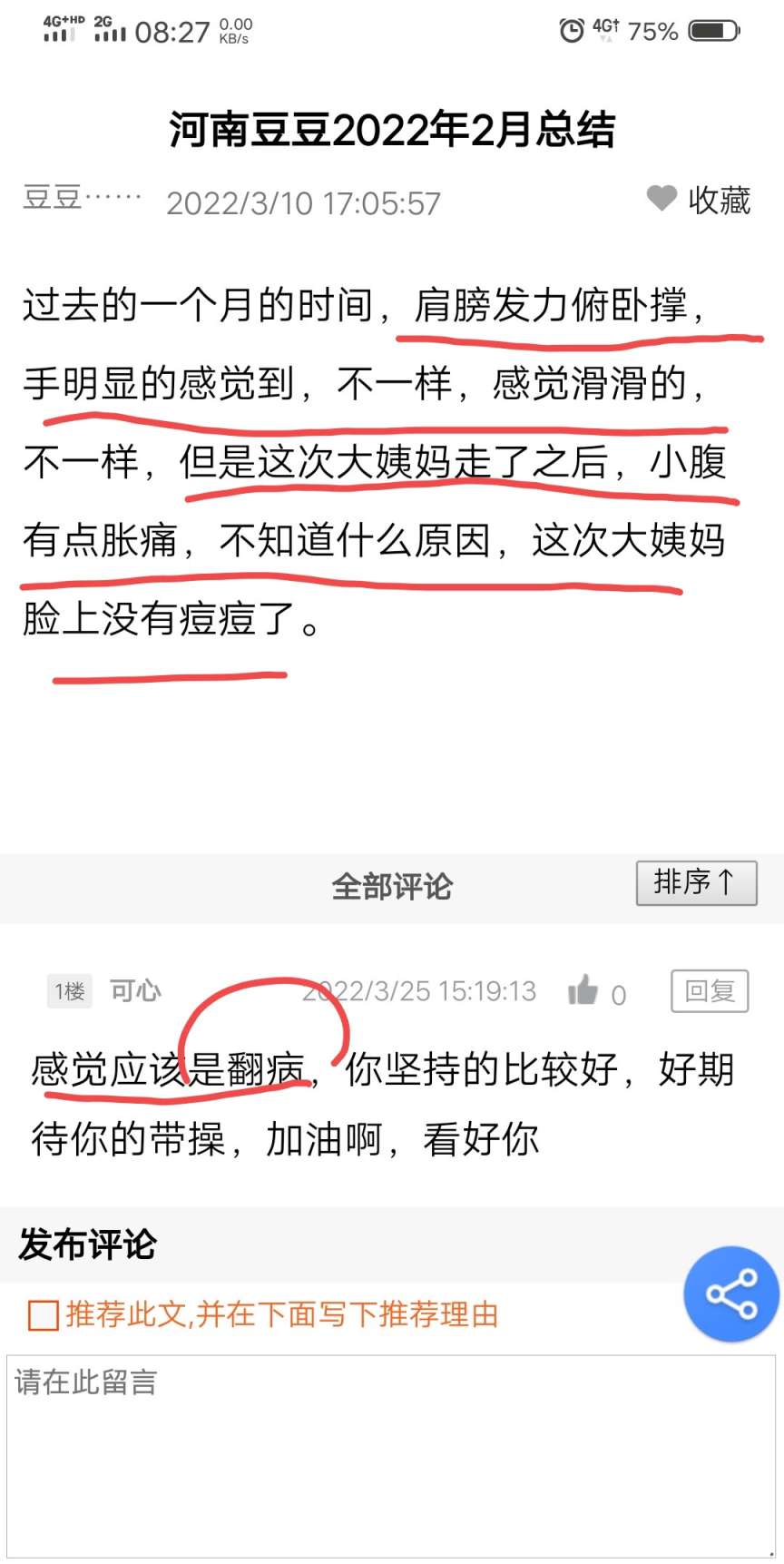Tap 回复 on 可心's comment
Screen dimensions: 784x1564
(710, 990)
